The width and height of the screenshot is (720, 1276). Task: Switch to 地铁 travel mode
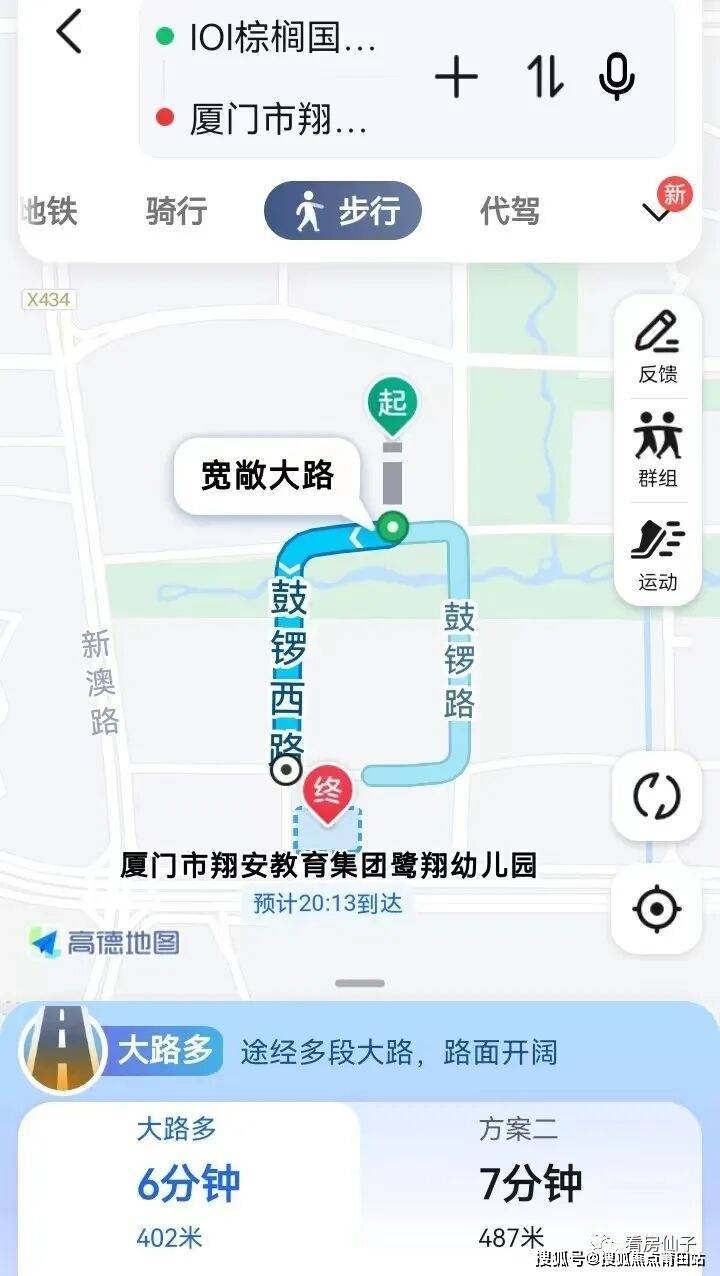click(x=48, y=211)
